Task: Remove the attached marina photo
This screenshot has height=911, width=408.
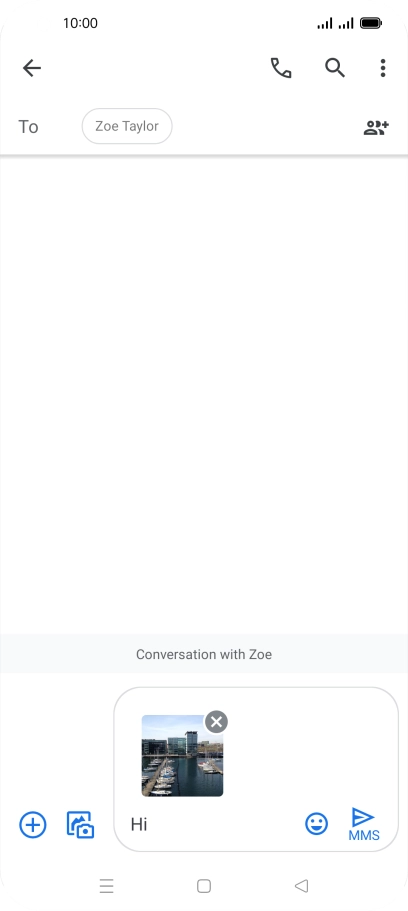Action: [216, 722]
